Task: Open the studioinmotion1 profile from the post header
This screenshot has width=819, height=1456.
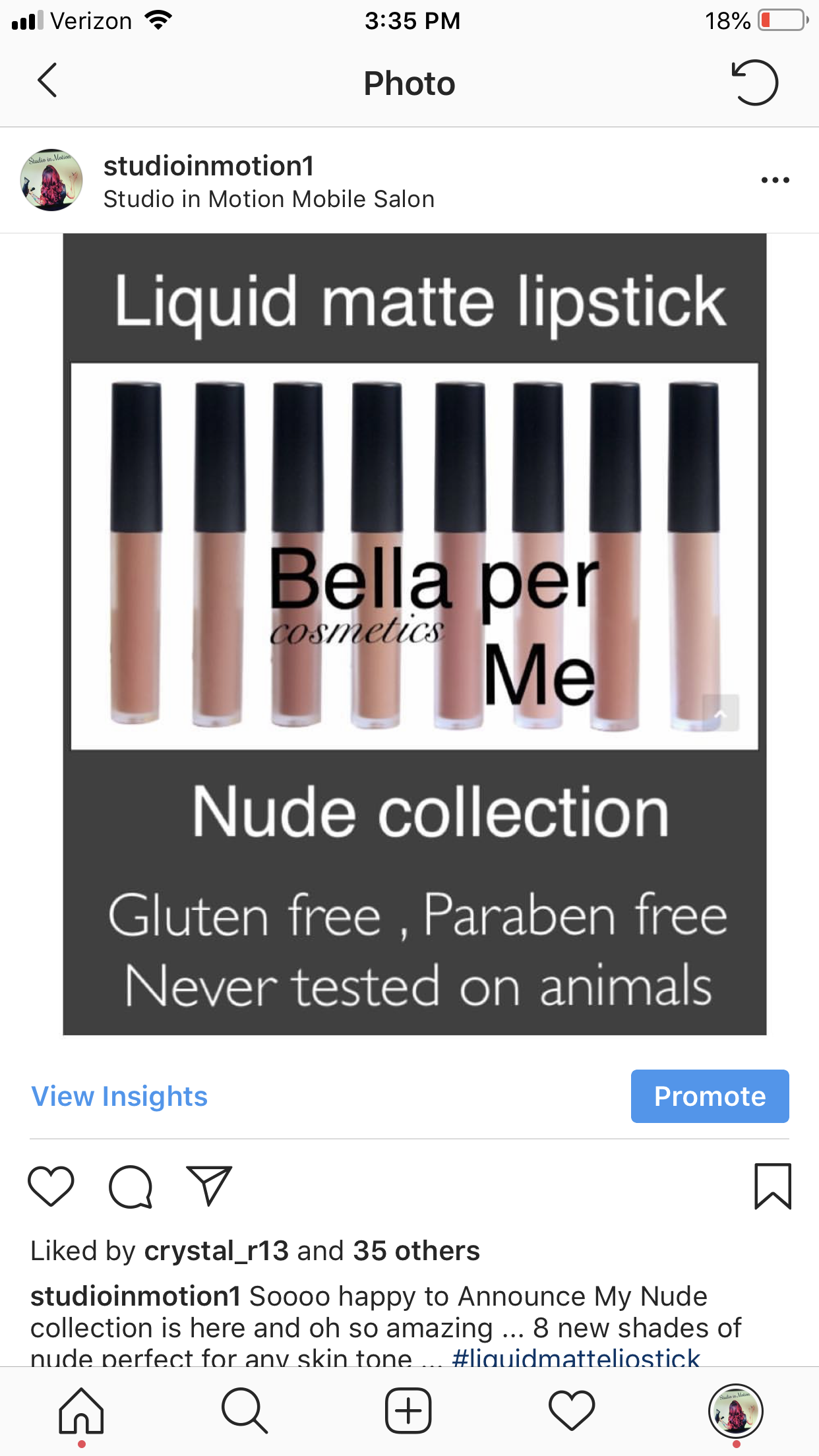Action: (208, 166)
